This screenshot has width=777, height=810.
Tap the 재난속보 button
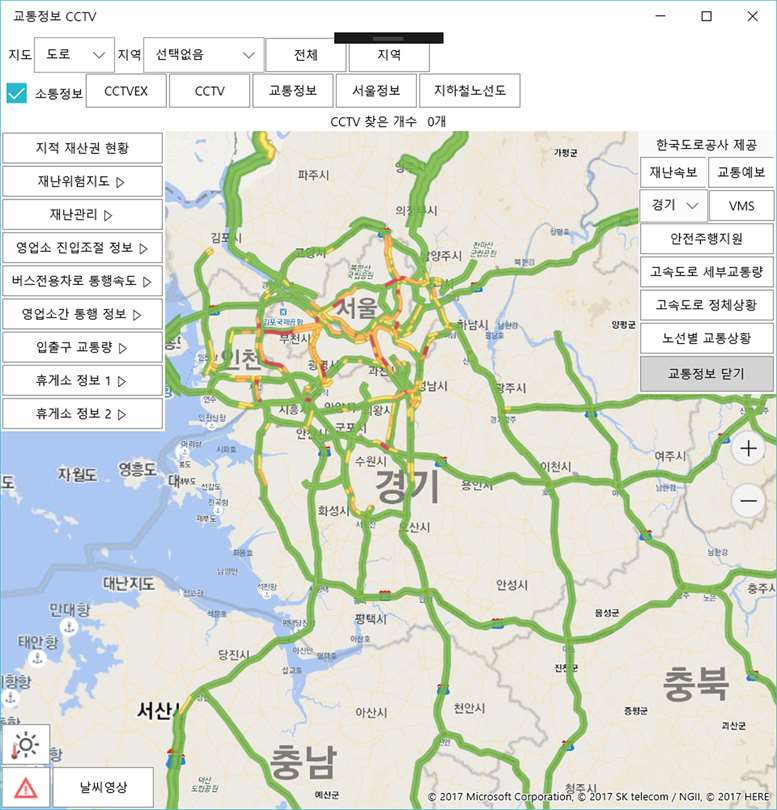click(x=673, y=172)
